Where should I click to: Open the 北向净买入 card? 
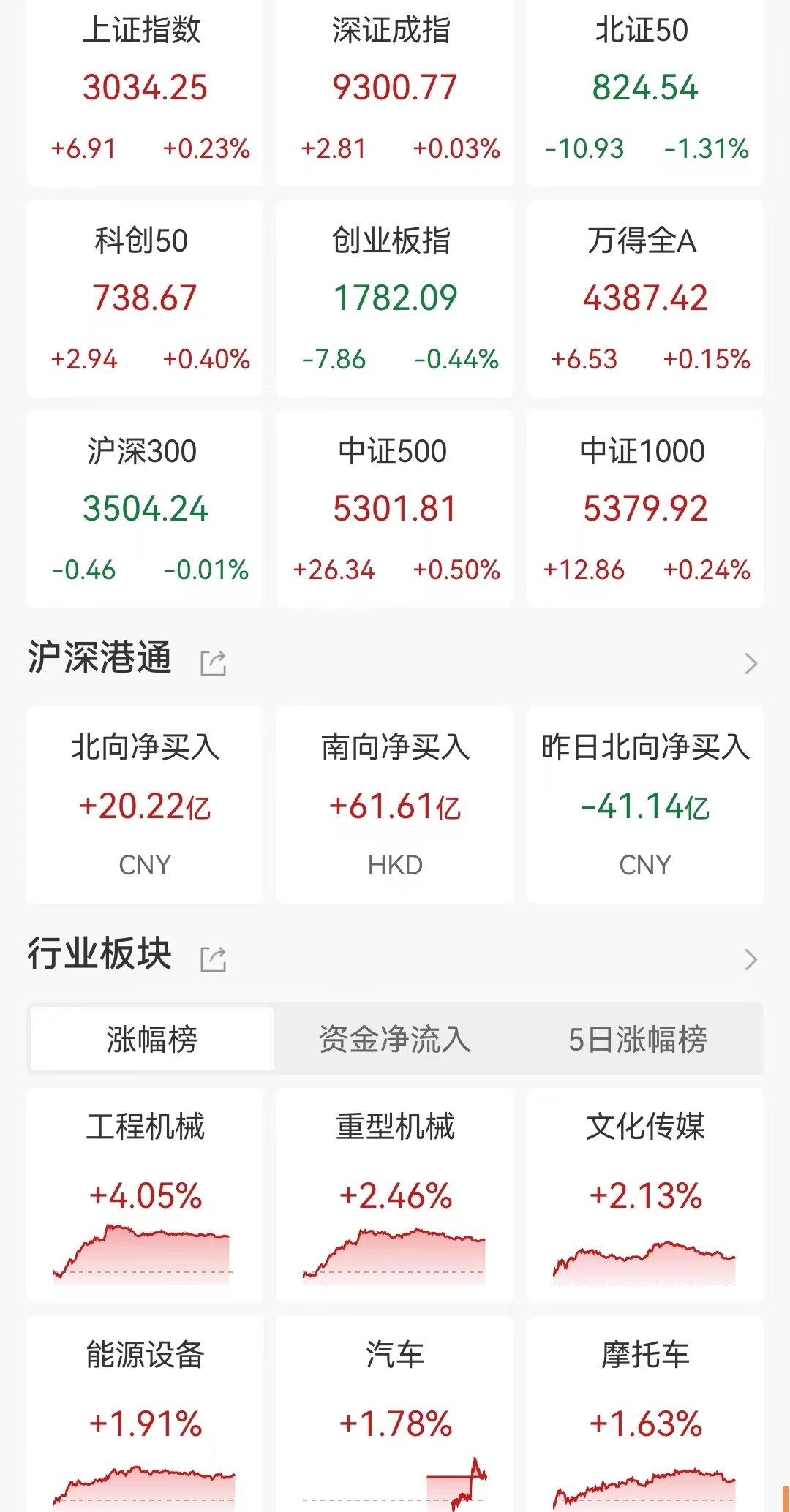[145, 806]
